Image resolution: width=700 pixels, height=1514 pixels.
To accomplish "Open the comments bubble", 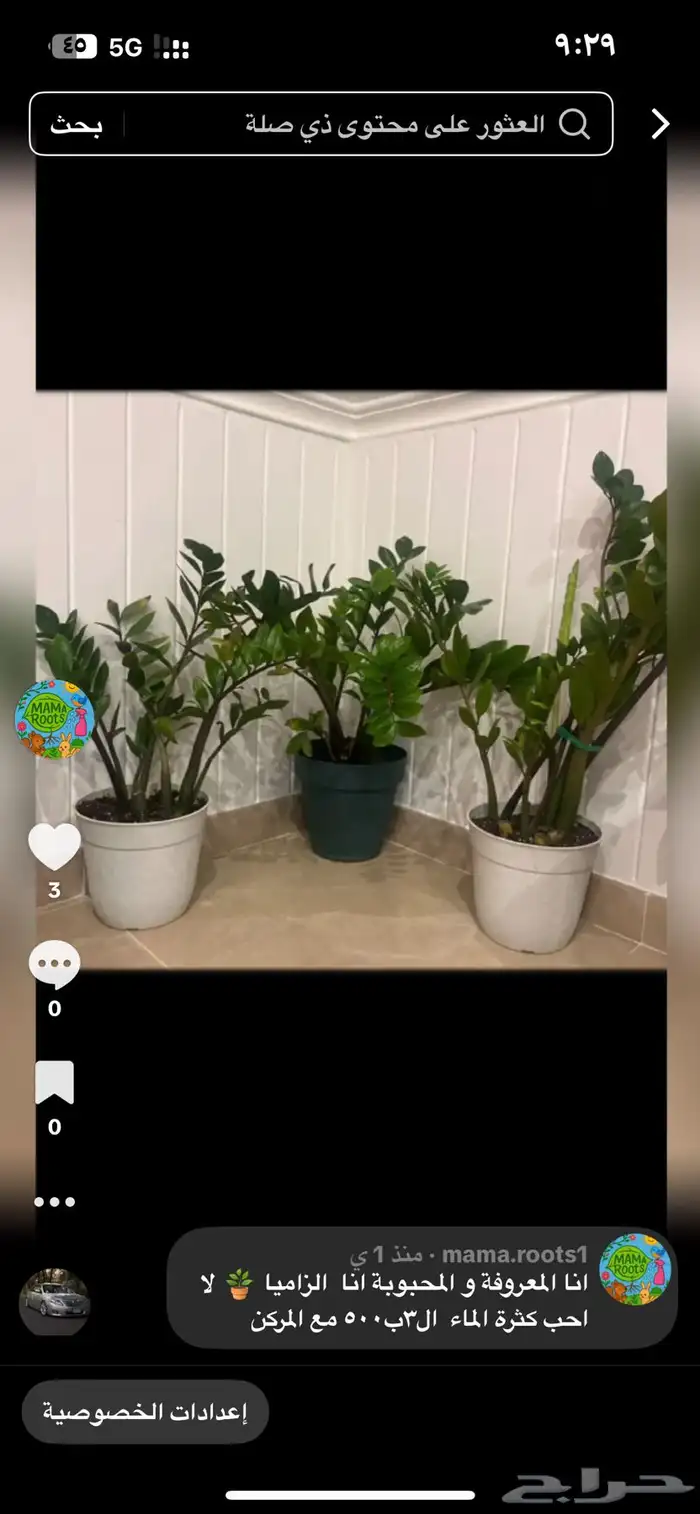I will pyautogui.click(x=54, y=966).
